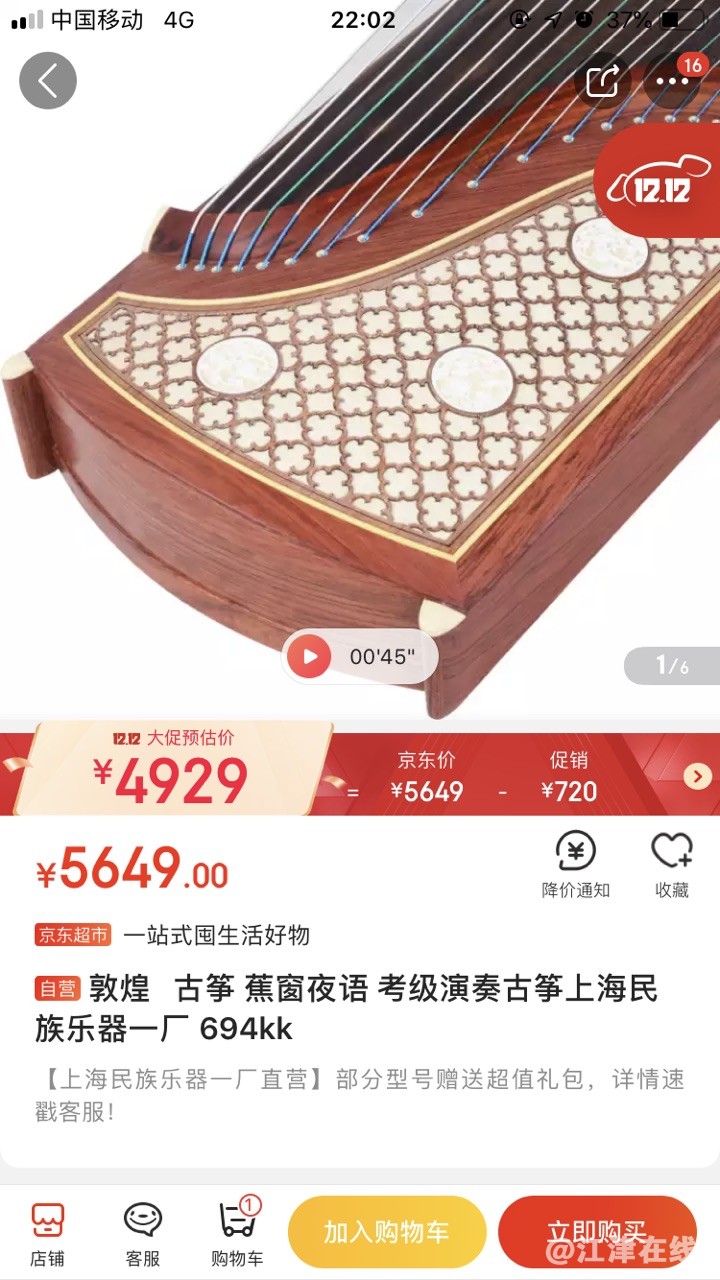
Task: Visit the 店铺 store page
Action: click(x=47, y=1233)
